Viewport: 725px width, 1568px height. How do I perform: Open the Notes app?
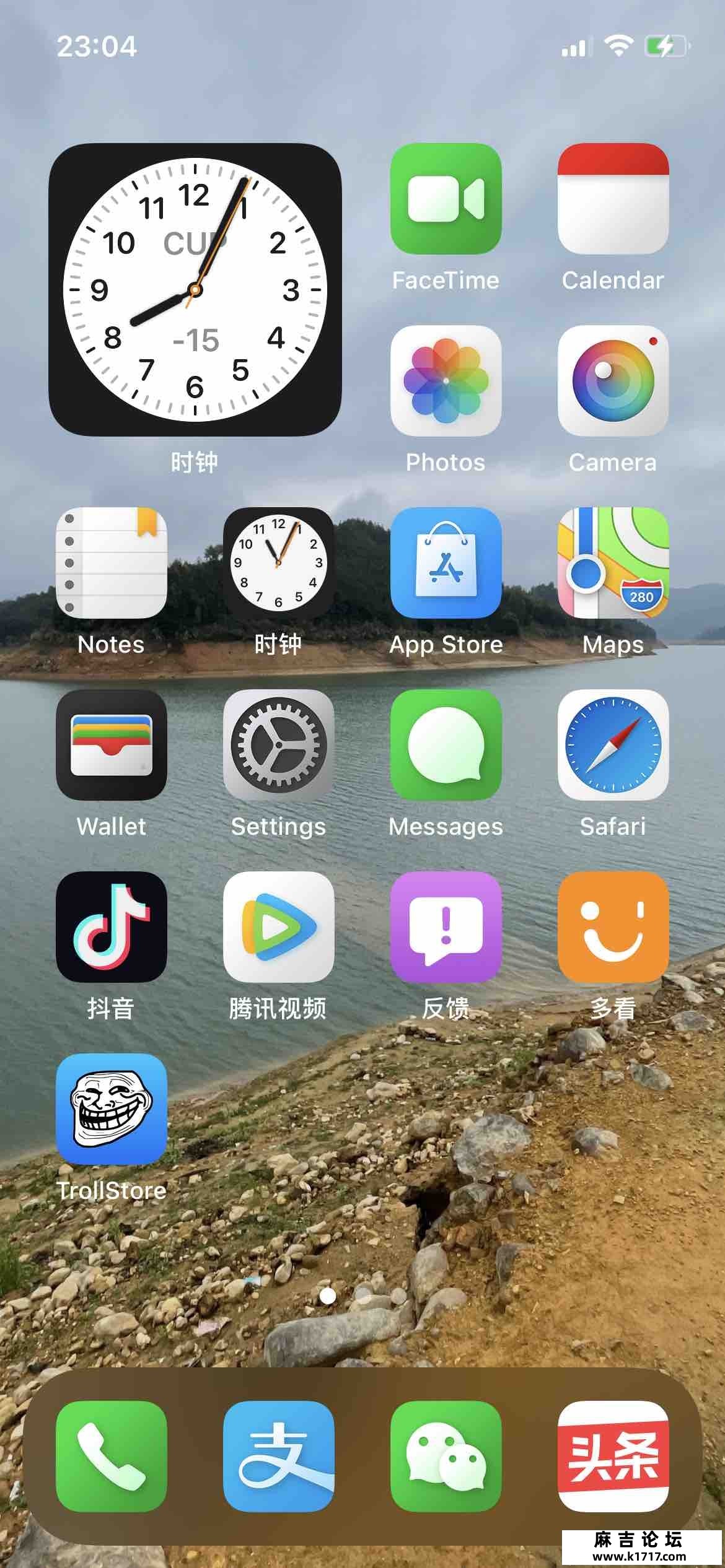point(112,563)
